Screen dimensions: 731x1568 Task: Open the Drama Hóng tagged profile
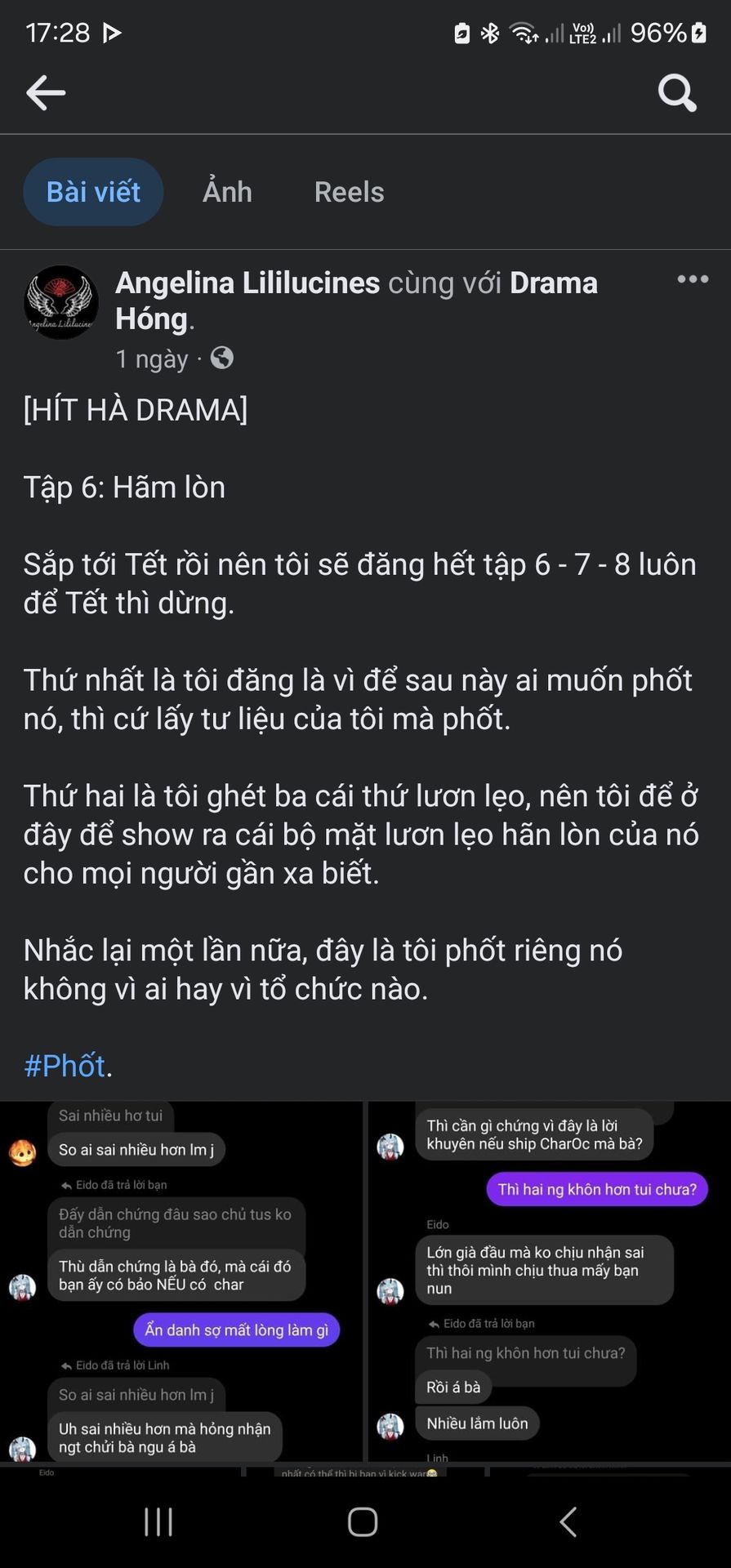(553, 283)
